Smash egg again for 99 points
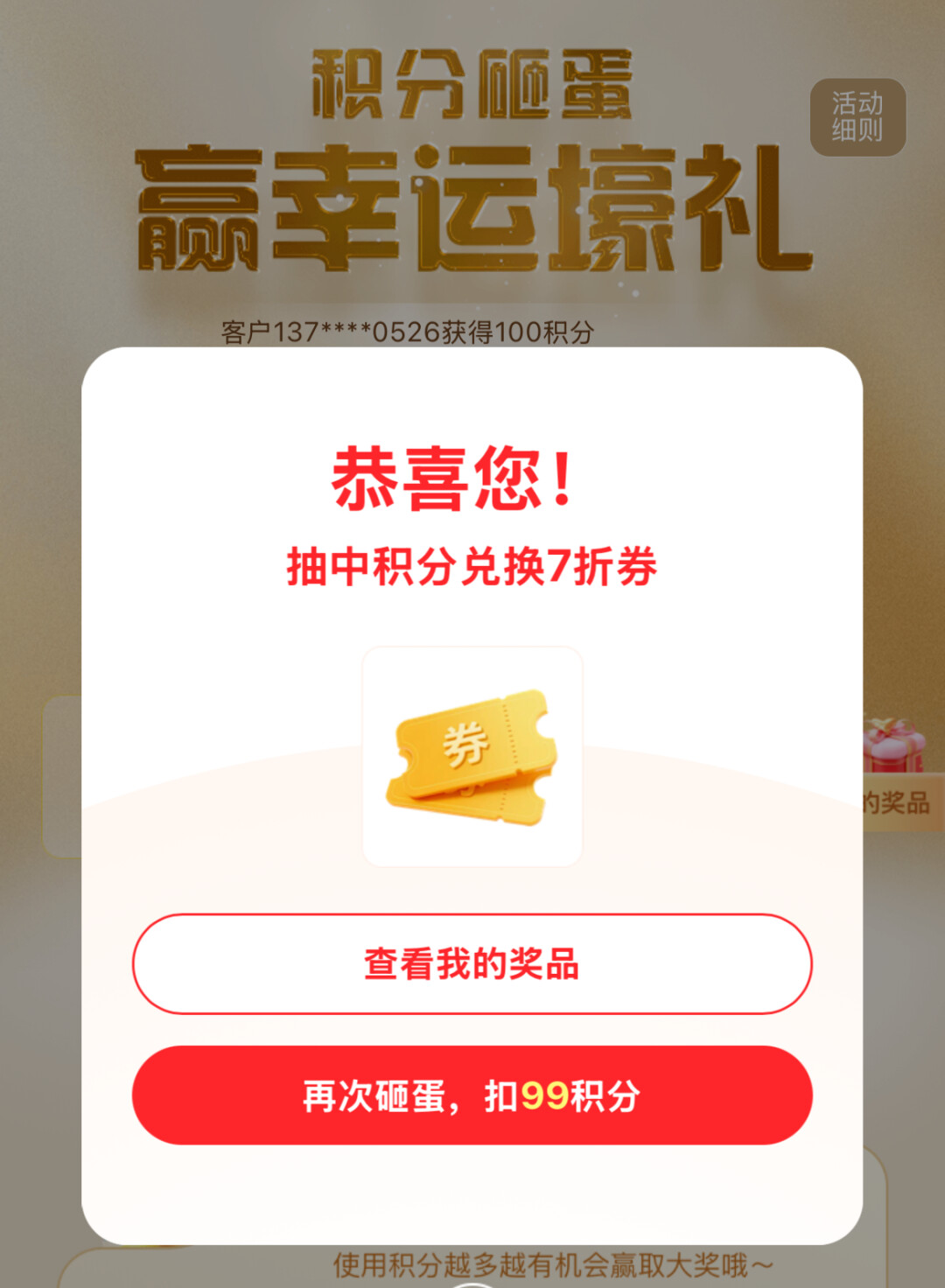 coord(472,1095)
